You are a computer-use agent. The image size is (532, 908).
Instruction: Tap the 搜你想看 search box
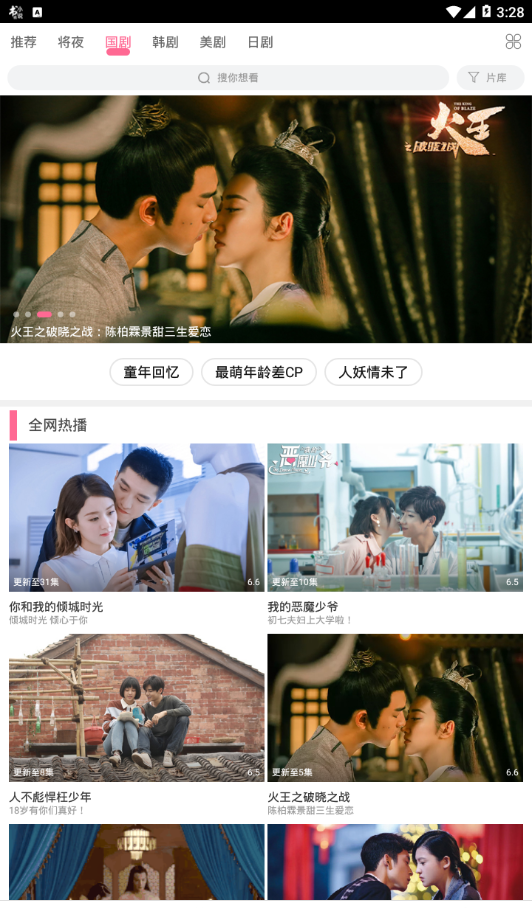coord(228,78)
